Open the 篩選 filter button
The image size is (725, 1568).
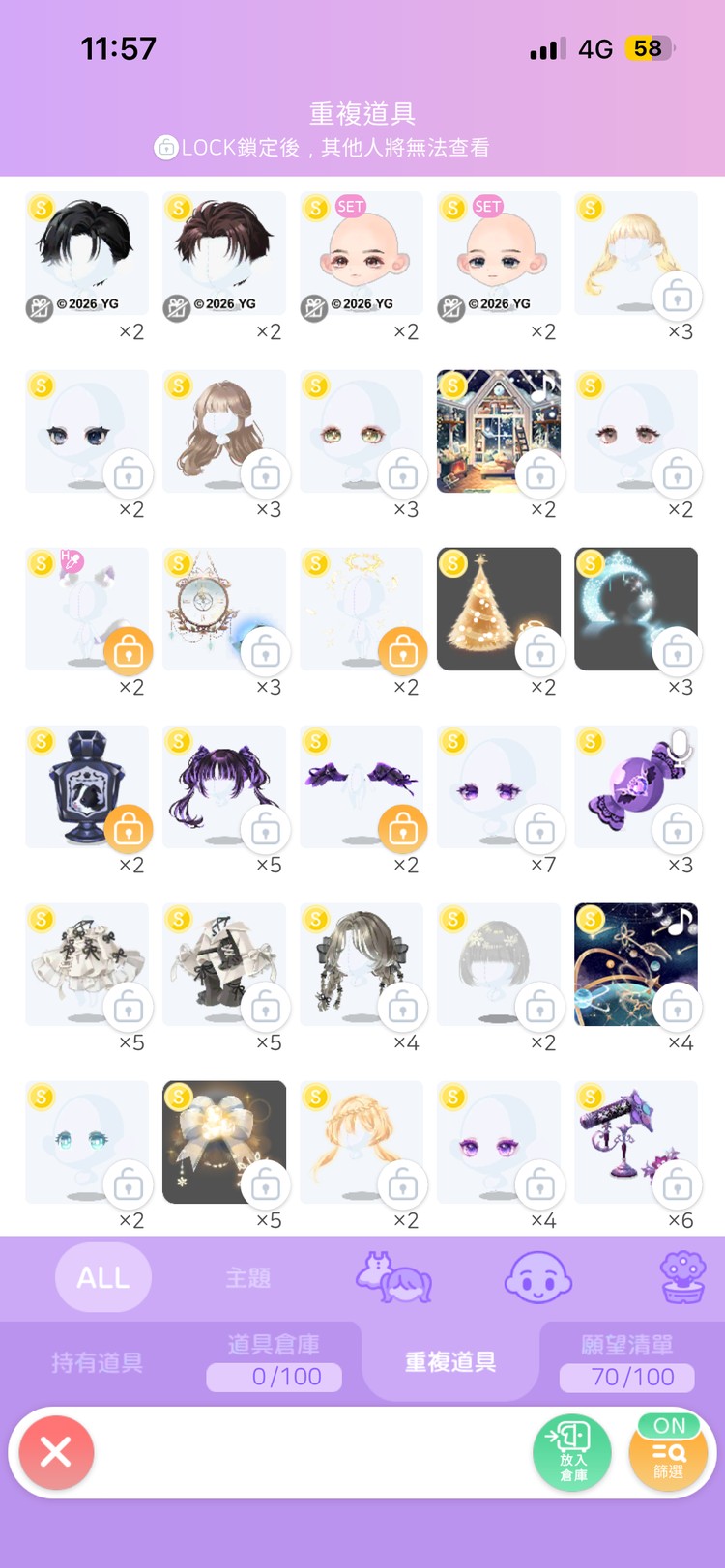pos(668,1453)
